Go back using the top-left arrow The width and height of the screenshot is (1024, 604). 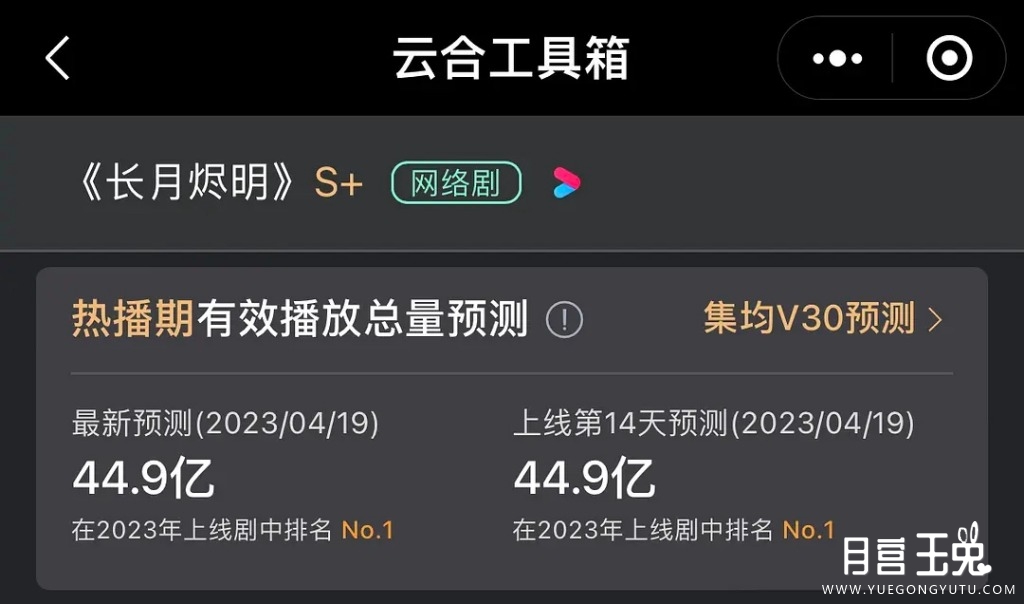tap(57, 59)
